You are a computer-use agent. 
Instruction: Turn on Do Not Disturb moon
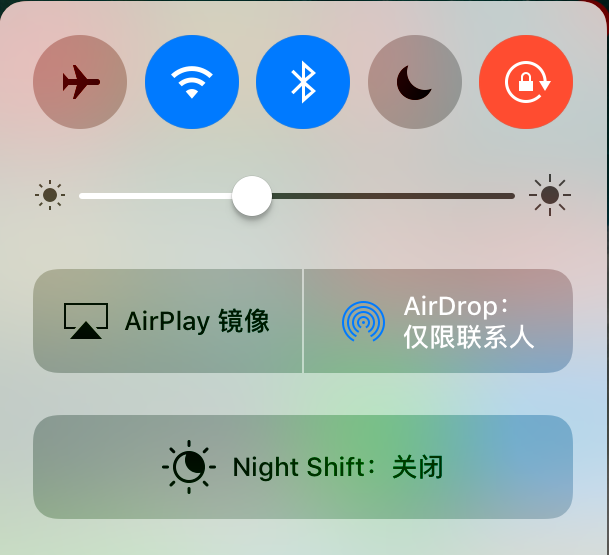click(x=415, y=83)
